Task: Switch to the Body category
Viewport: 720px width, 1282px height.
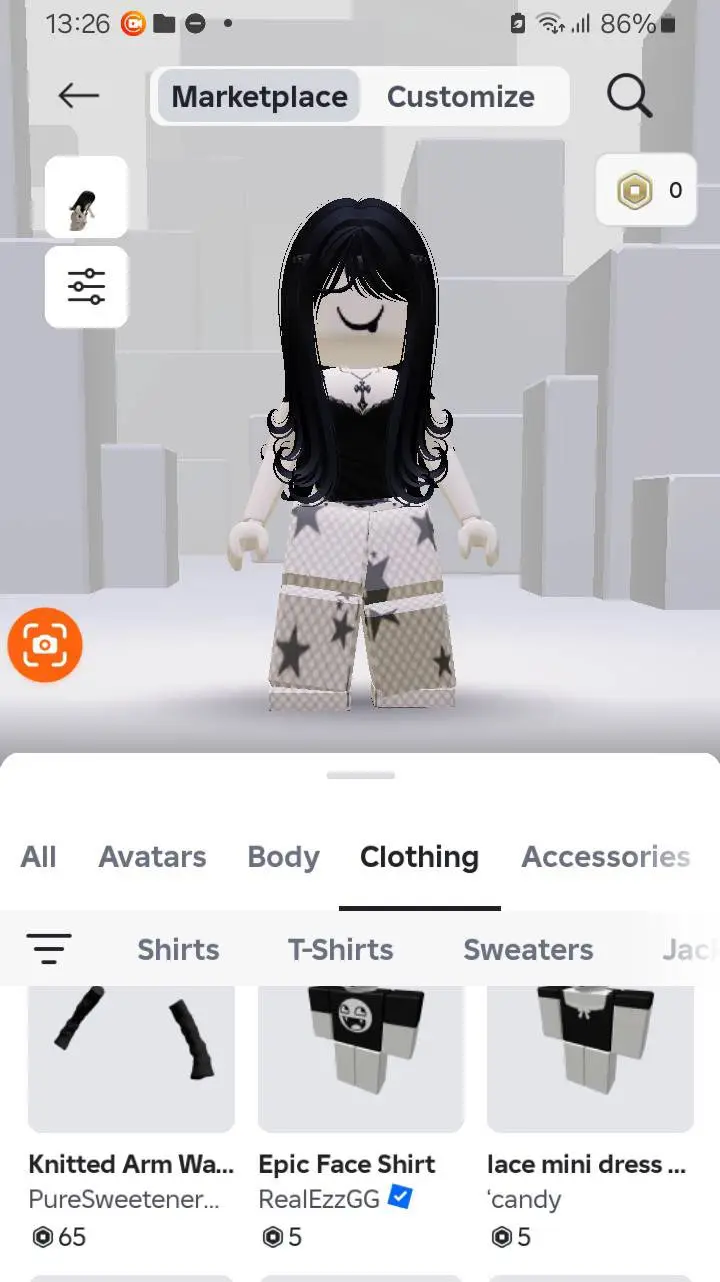Action: click(x=283, y=857)
